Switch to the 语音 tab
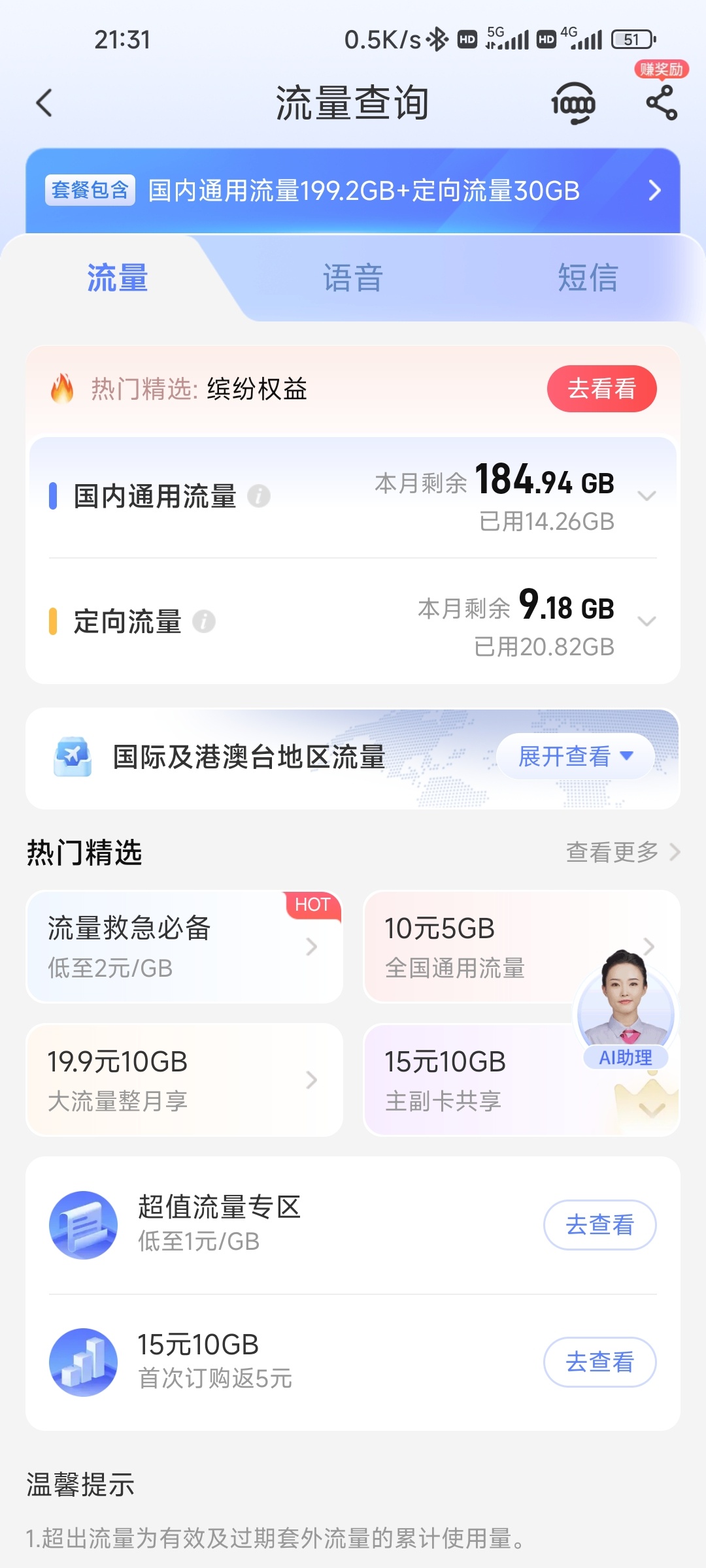 [x=352, y=278]
